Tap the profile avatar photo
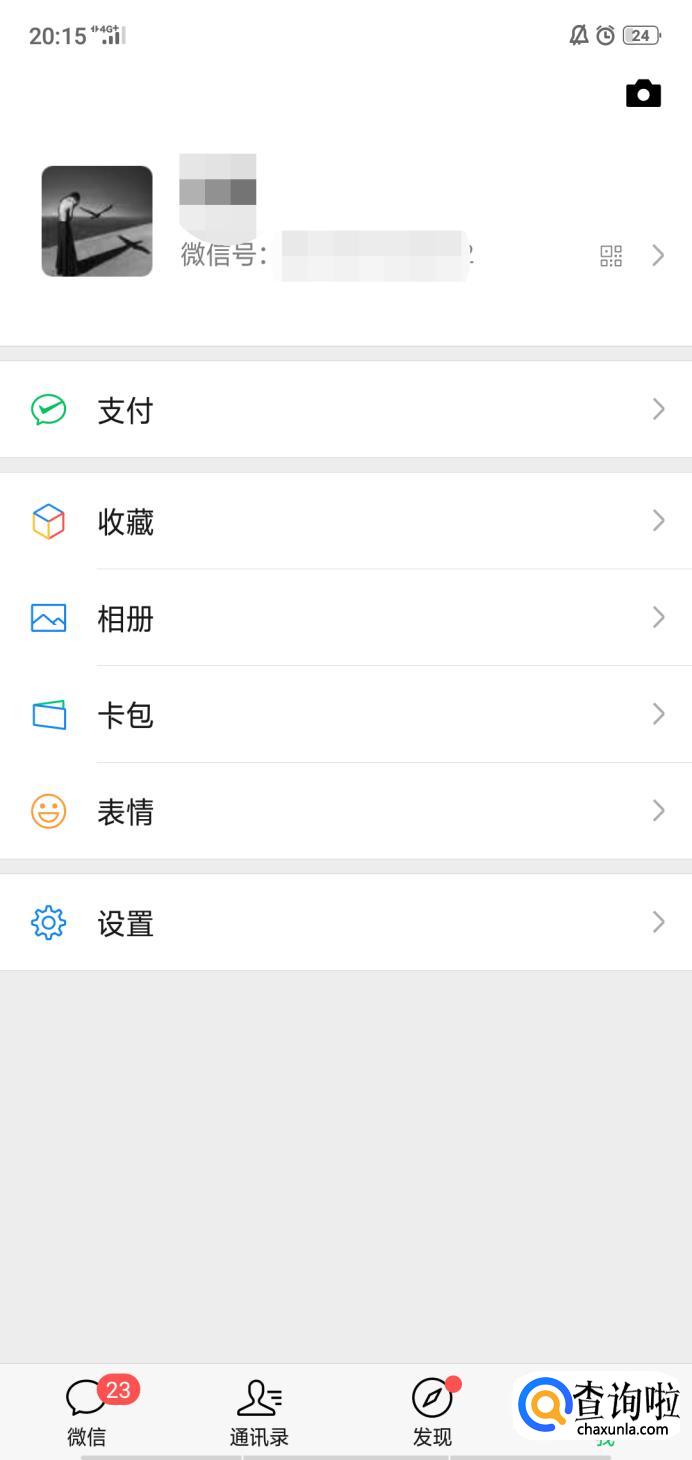Viewport: 692px width, 1460px height. [97, 221]
